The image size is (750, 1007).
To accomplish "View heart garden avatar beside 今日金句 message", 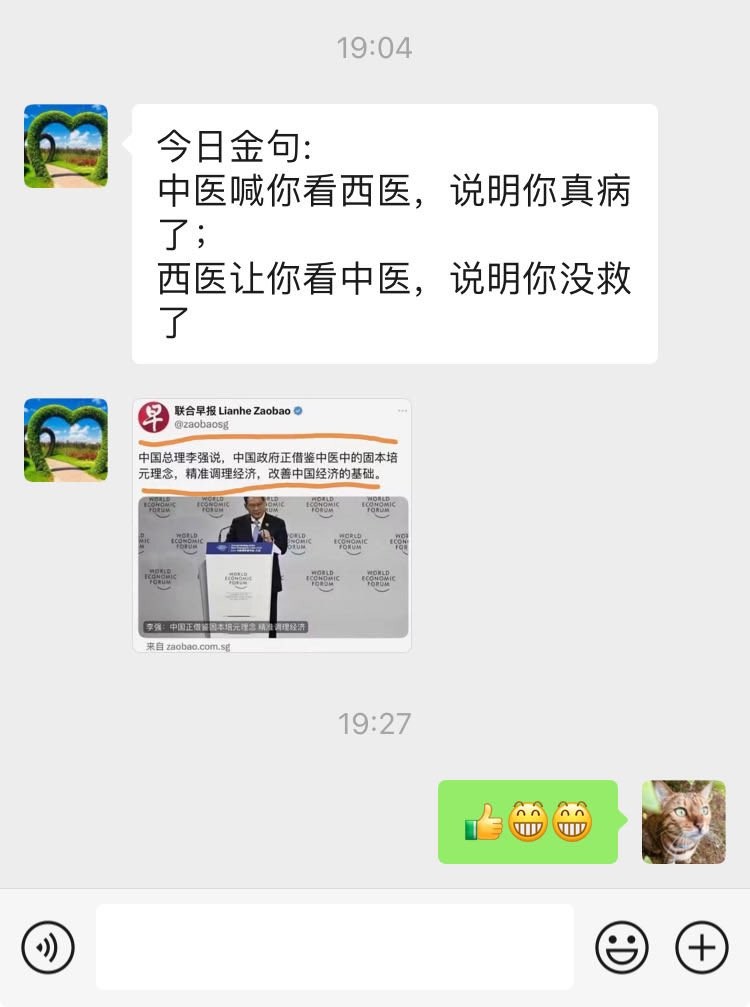I will click(66, 146).
